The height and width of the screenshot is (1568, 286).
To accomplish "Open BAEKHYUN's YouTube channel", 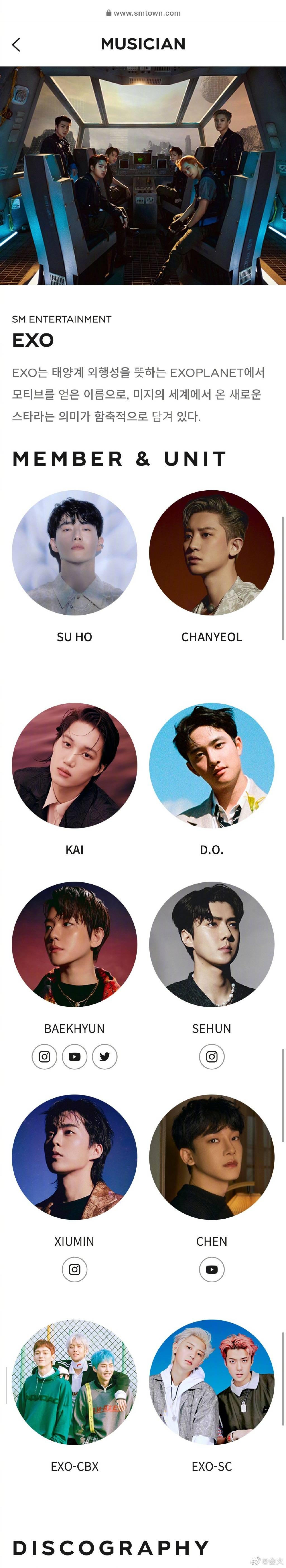I will (x=74, y=1057).
